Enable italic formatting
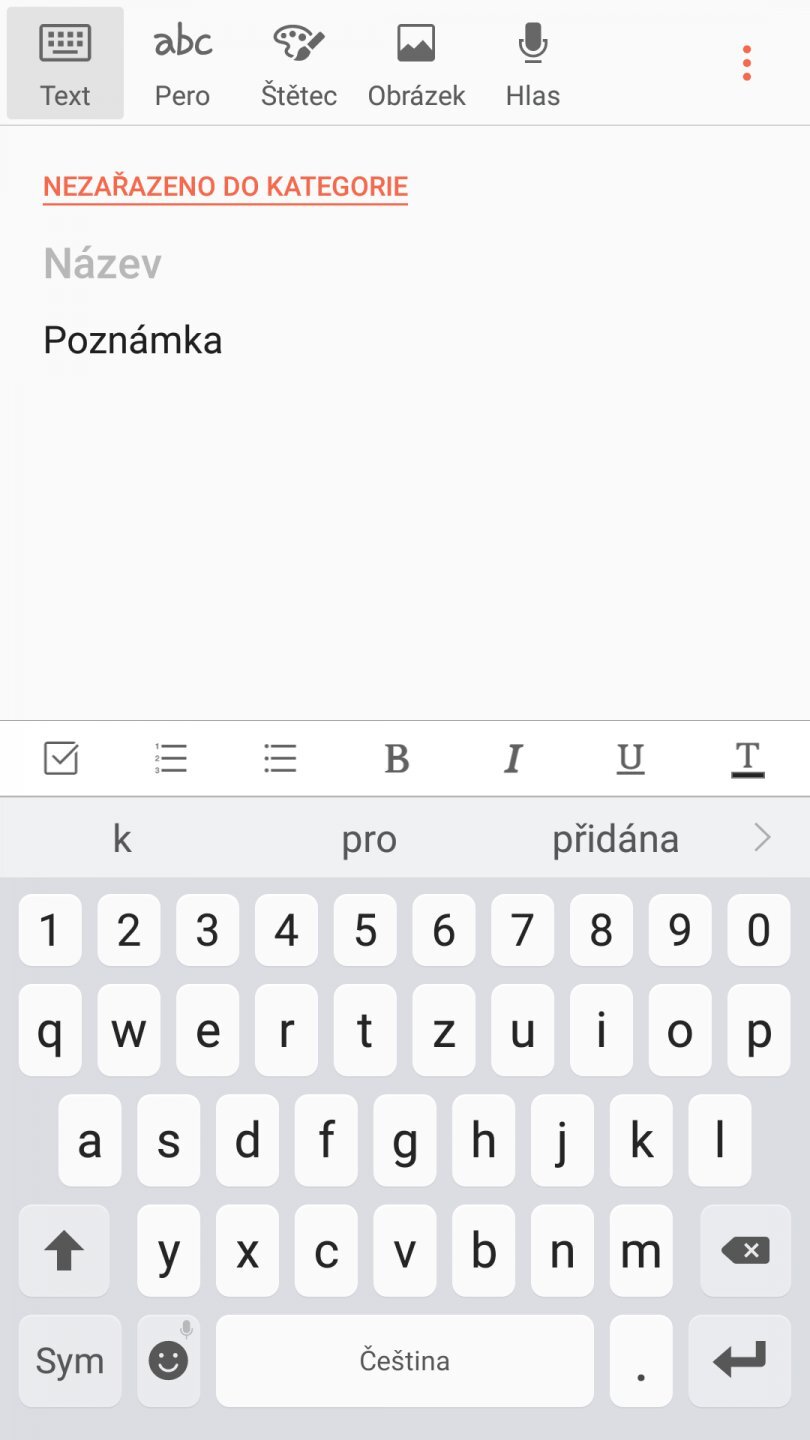The height and width of the screenshot is (1440, 810). click(x=513, y=759)
